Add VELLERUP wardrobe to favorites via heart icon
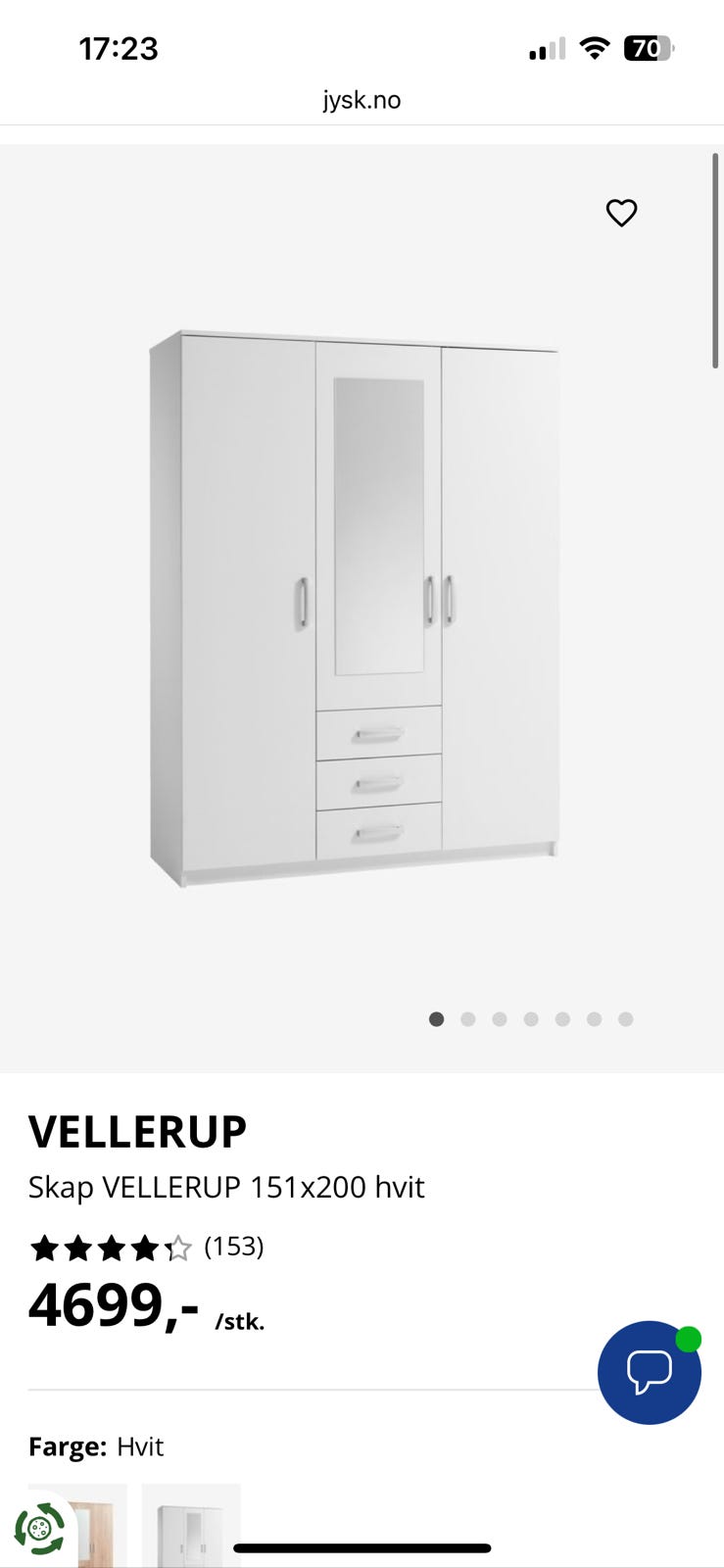The image size is (724, 1568). (621, 213)
